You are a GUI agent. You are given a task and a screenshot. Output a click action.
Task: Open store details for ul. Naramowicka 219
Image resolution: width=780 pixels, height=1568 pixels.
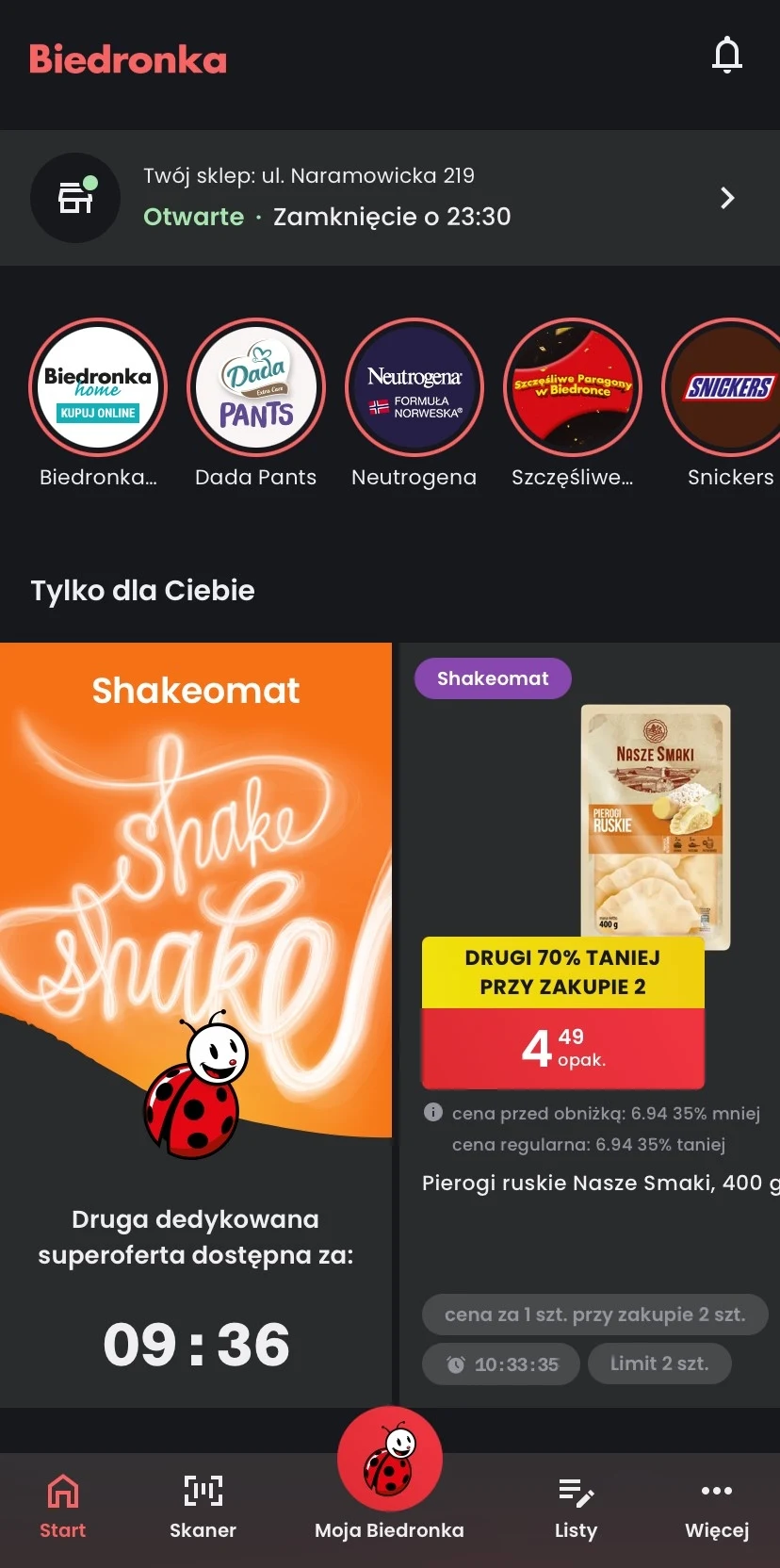(390, 198)
